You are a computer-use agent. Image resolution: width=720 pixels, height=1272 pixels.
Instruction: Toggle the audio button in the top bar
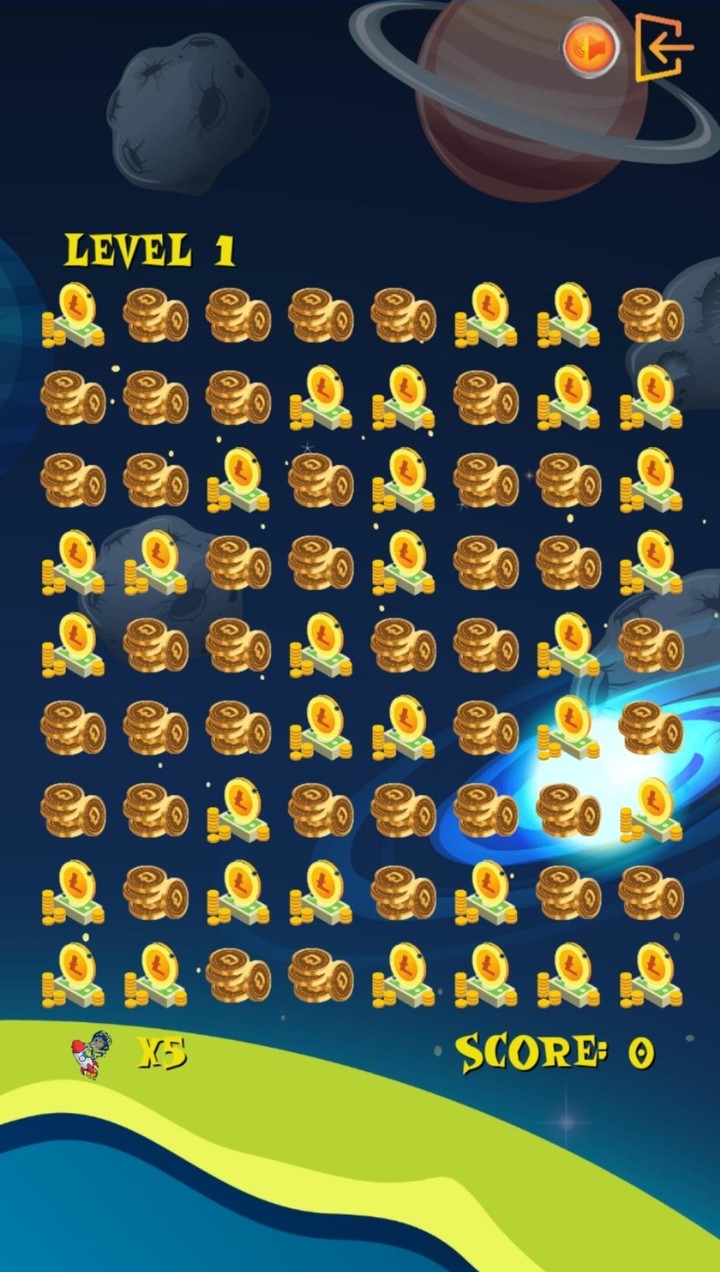(590, 46)
